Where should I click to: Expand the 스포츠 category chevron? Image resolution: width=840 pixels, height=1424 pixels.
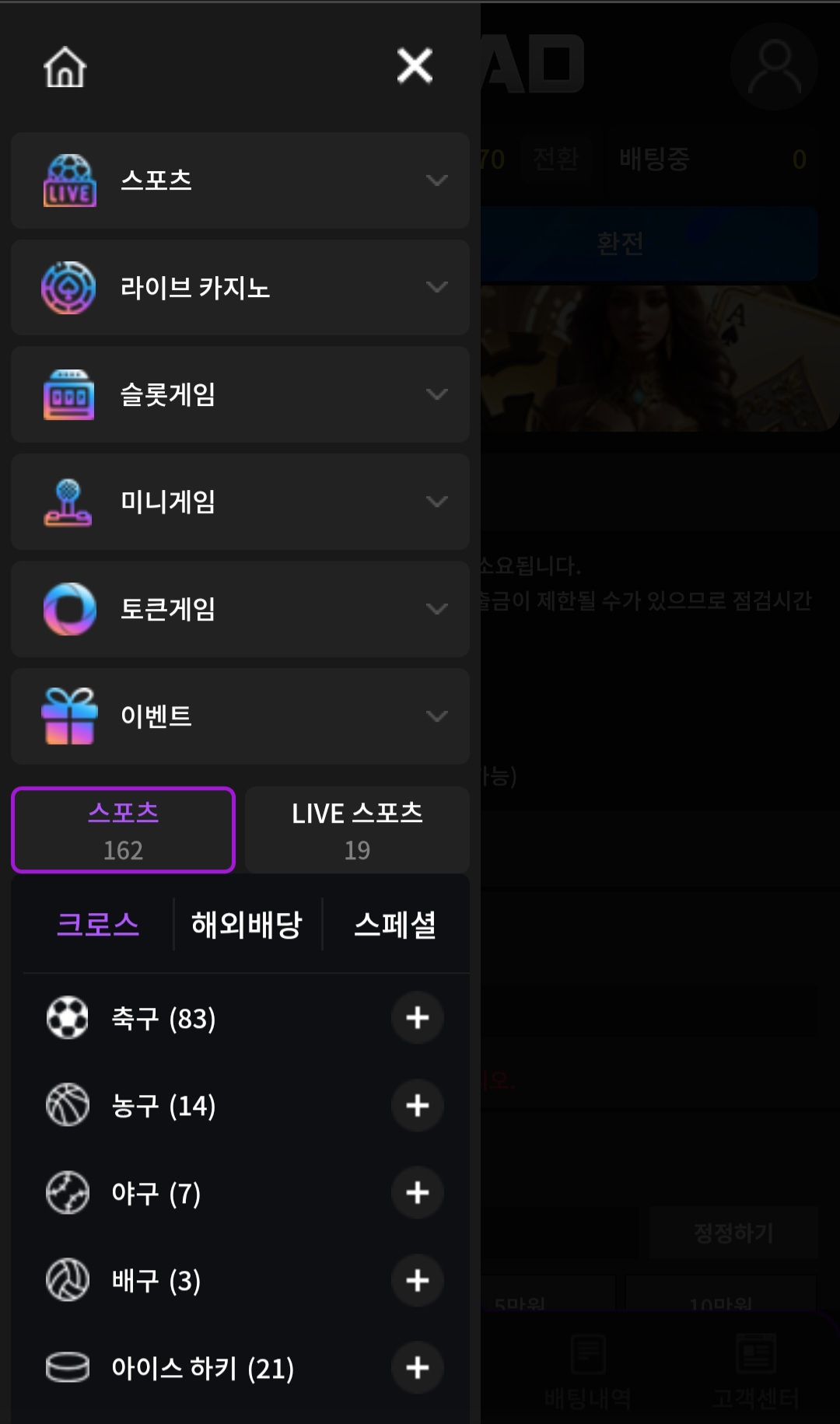(437, 180)
